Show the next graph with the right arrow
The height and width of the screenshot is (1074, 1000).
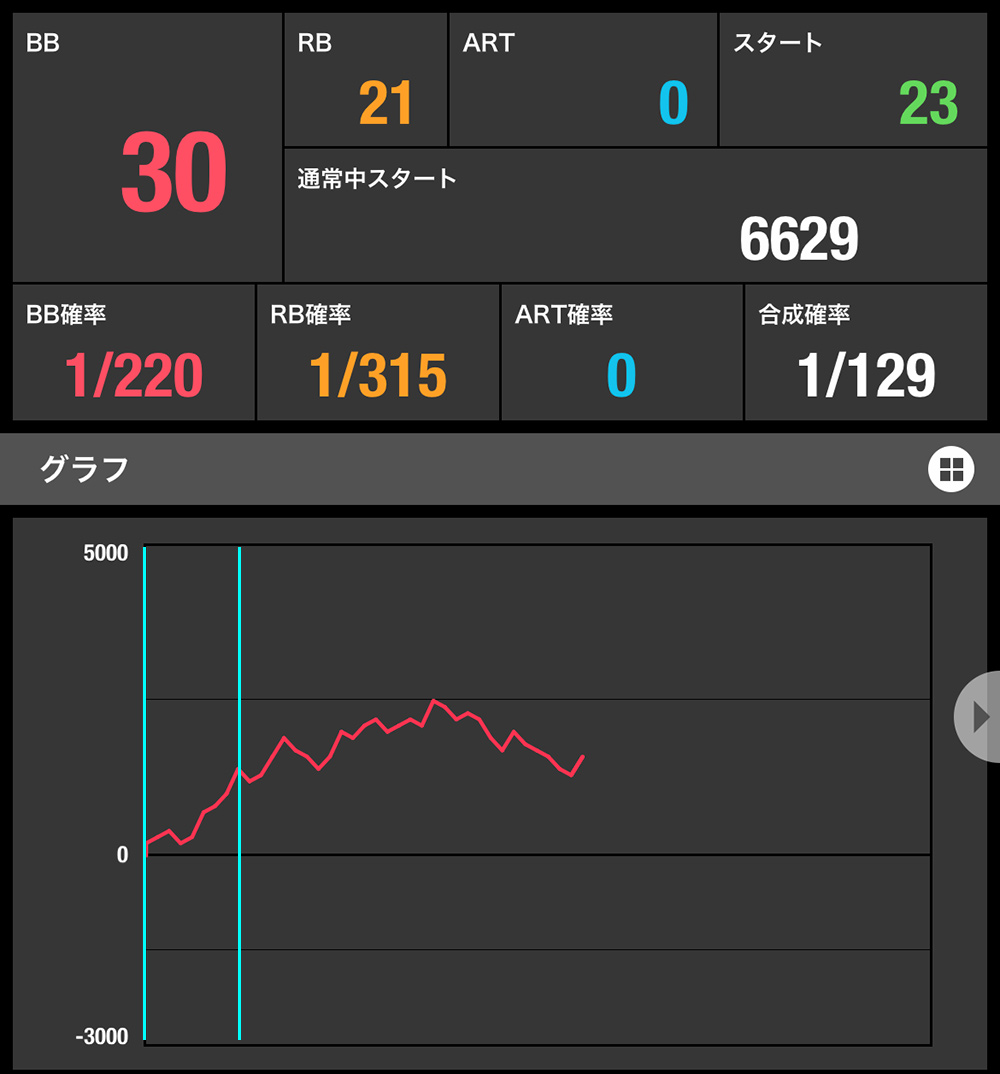[979, 716]
